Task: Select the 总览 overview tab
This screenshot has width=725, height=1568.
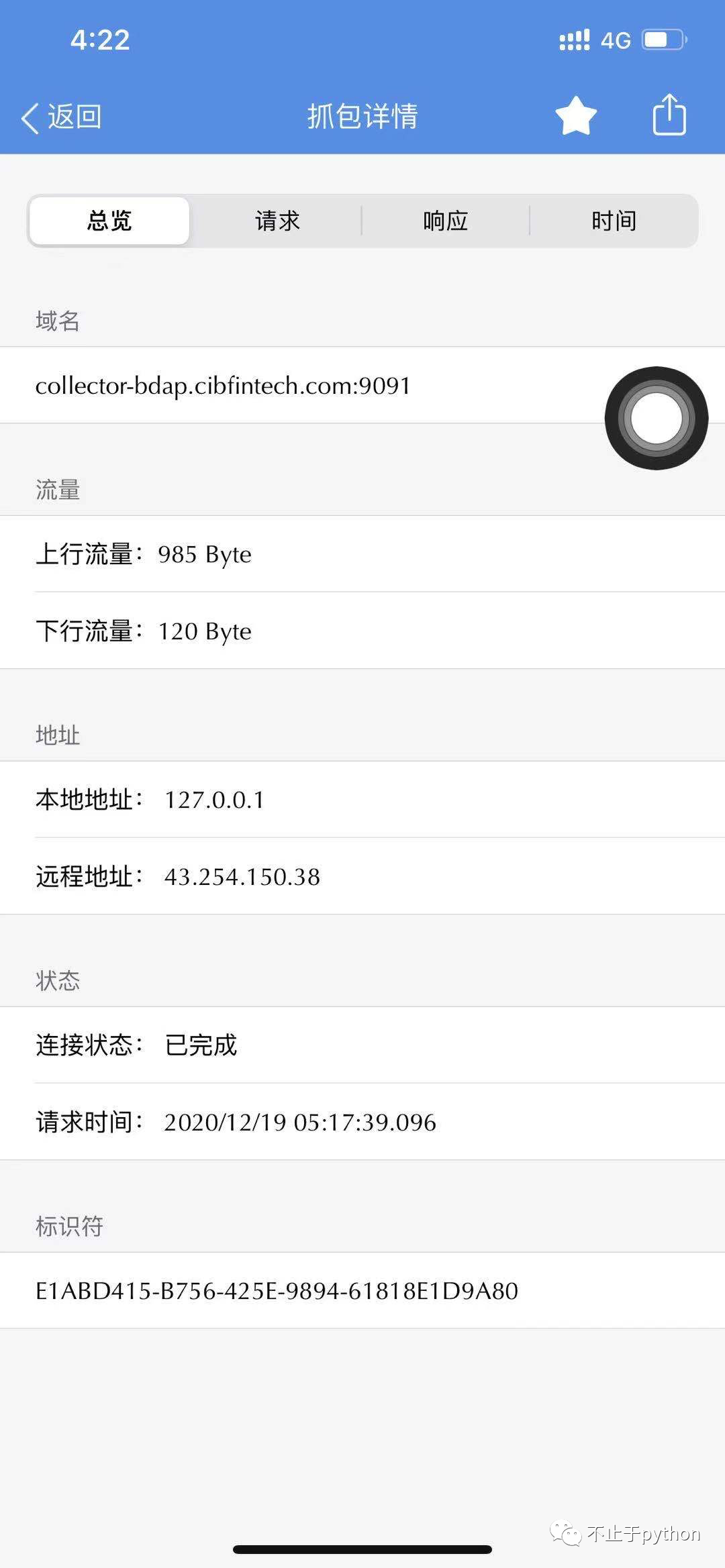Action: tap(109, 221)
